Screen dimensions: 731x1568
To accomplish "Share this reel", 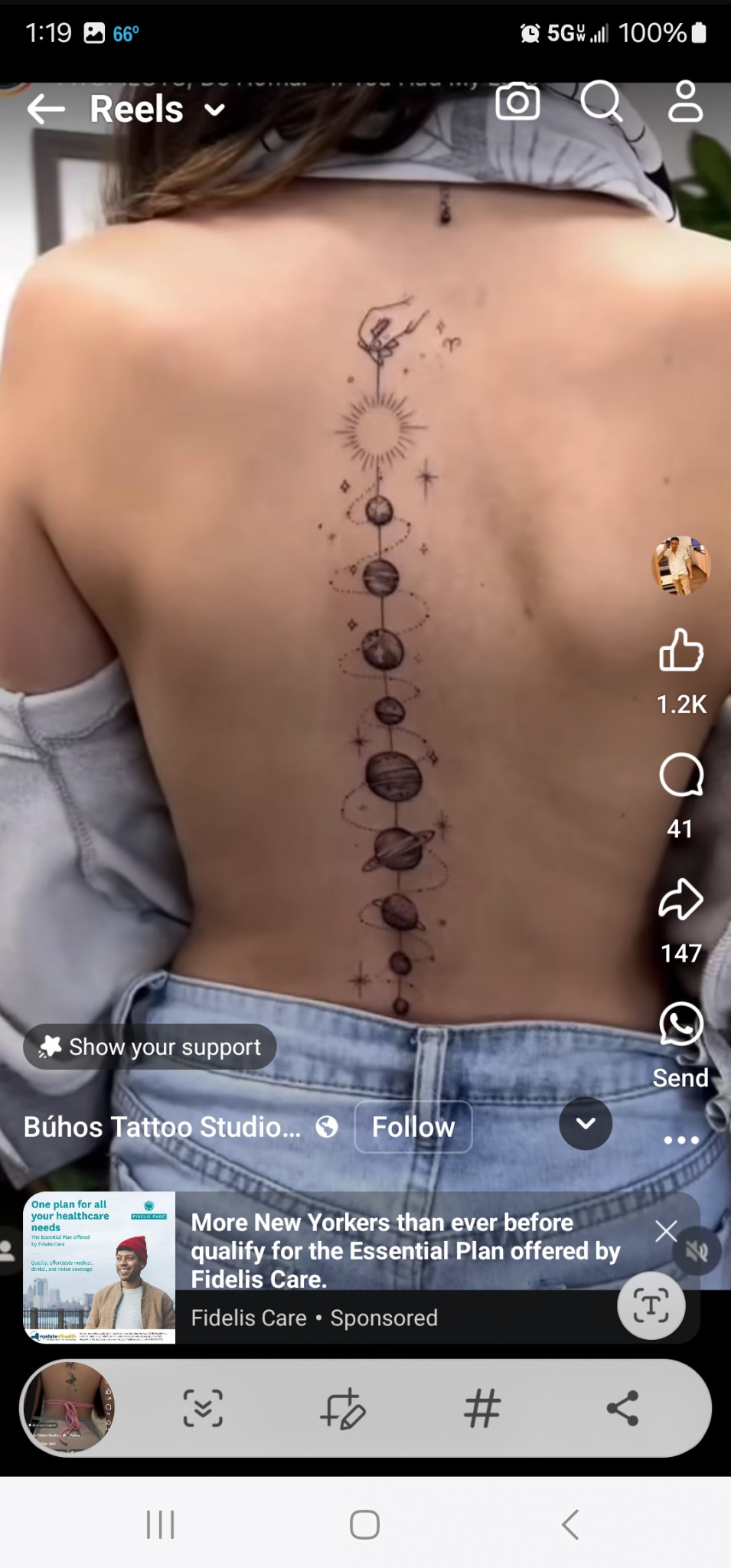I will tap(680, 900).
